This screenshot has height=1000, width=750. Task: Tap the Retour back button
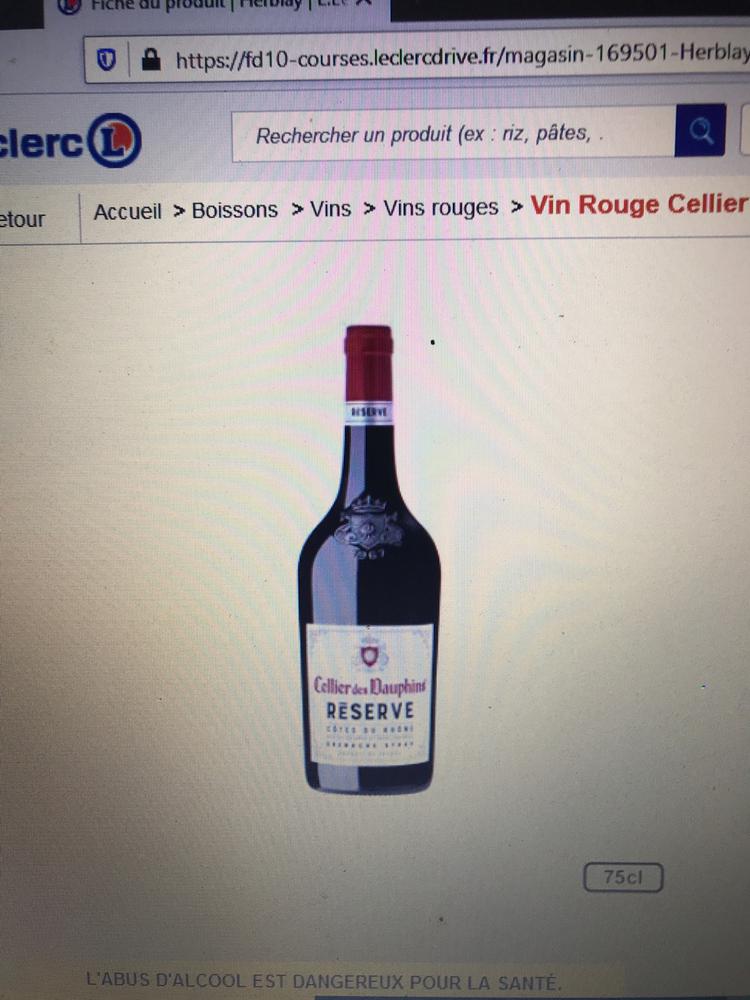click(22, 219)
